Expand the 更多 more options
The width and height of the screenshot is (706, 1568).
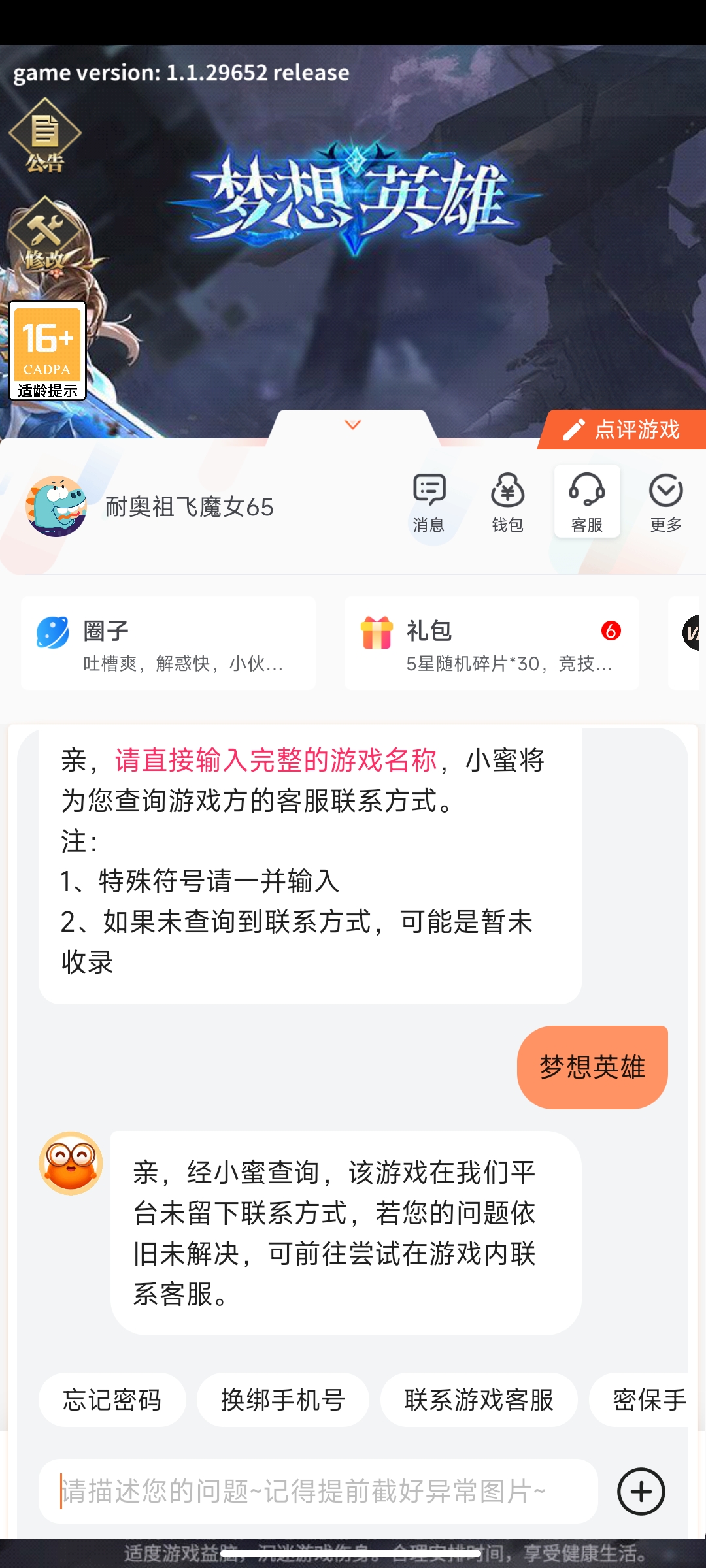click(x=665, y=503)
